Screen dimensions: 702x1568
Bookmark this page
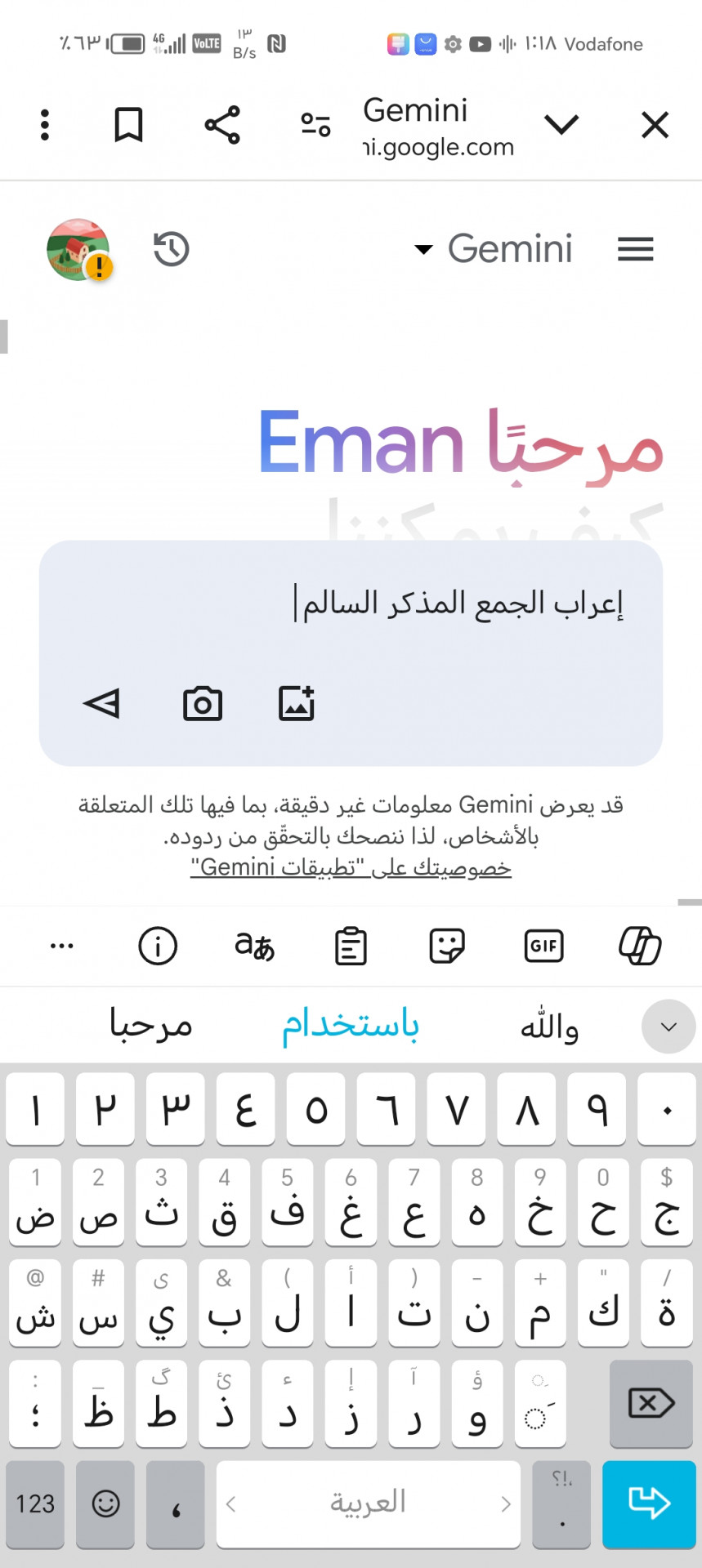pos(128,125)
